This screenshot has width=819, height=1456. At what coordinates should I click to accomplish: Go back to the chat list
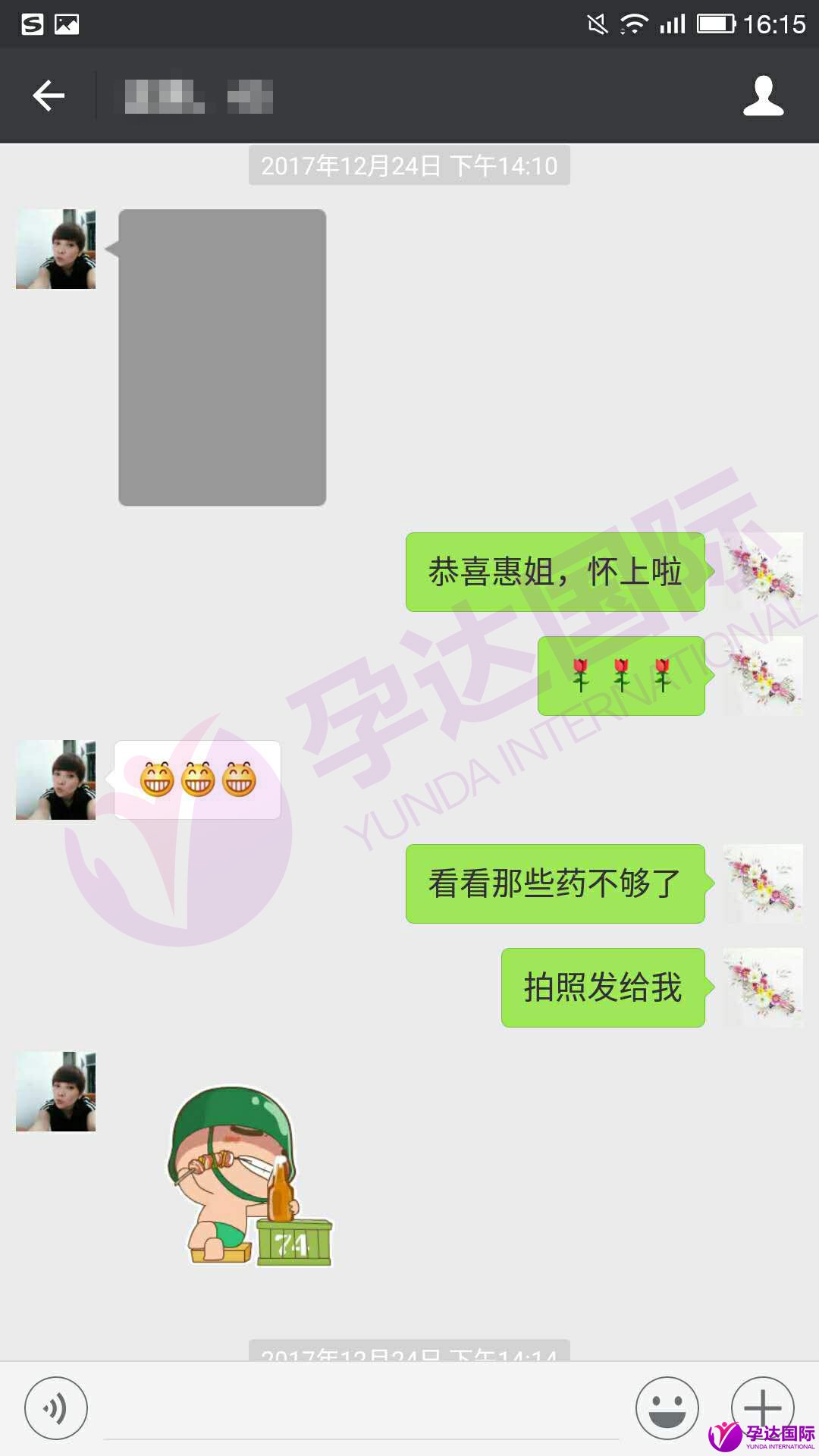click(x=49, y=96)
